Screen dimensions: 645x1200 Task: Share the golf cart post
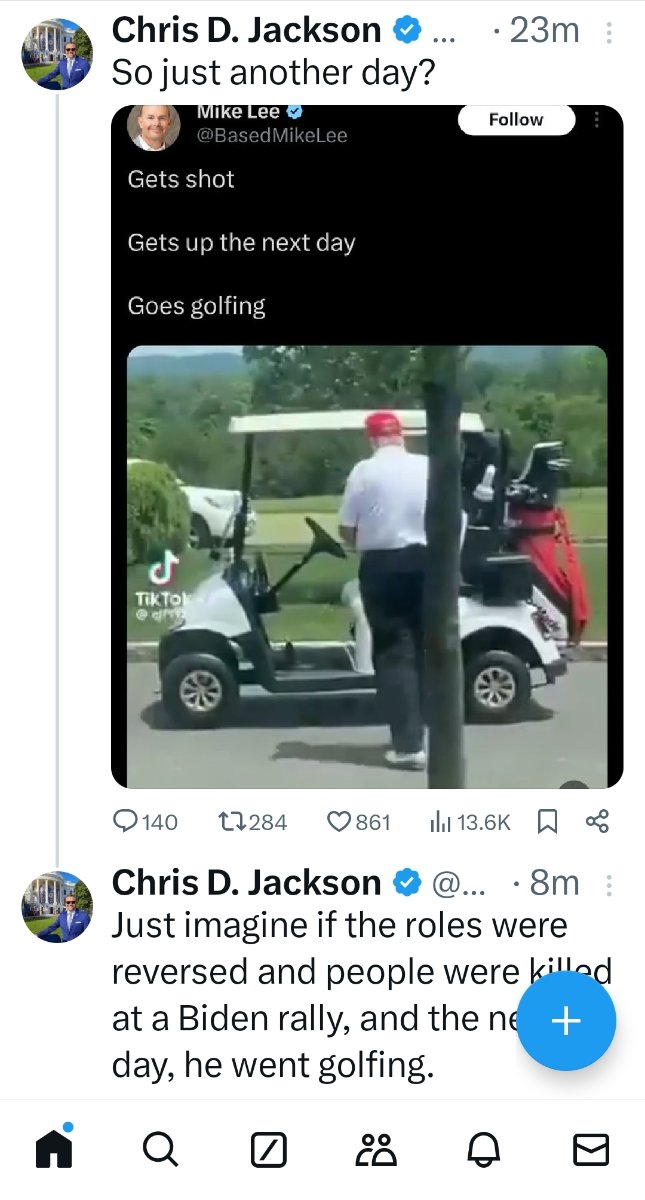pos(596,822)
